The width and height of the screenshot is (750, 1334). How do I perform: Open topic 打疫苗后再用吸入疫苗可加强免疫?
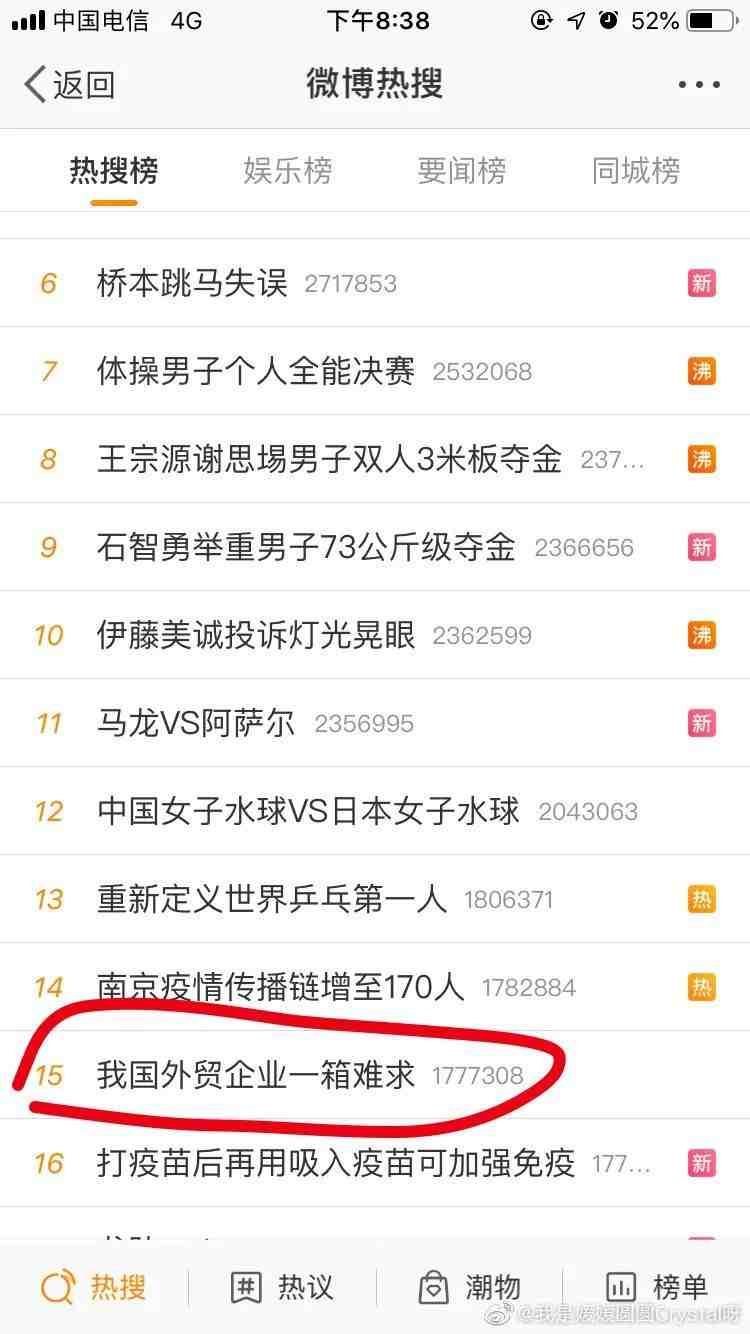click(x=336, y=1163)
